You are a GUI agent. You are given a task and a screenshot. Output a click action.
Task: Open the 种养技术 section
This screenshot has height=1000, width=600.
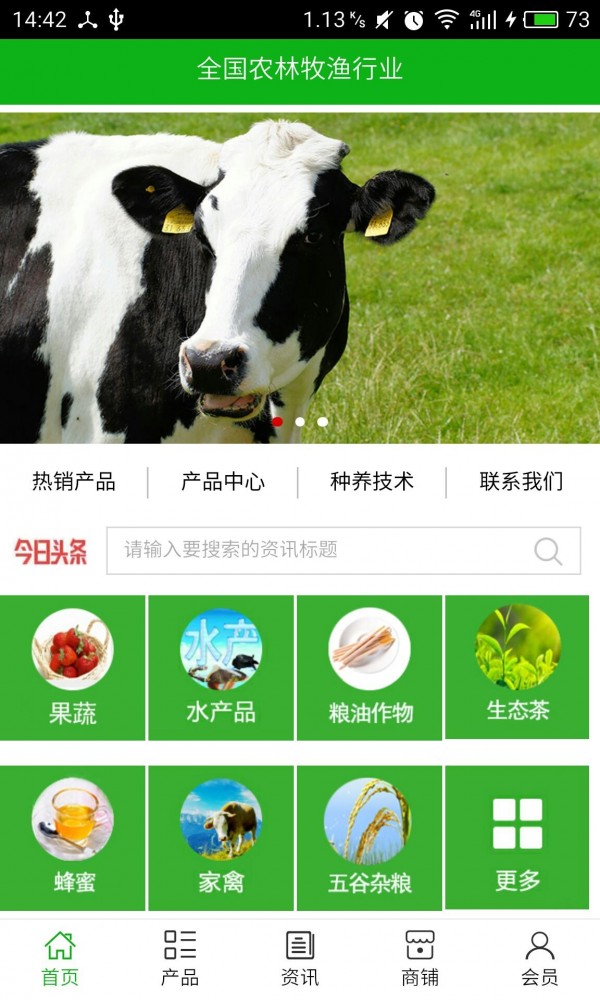371,482
